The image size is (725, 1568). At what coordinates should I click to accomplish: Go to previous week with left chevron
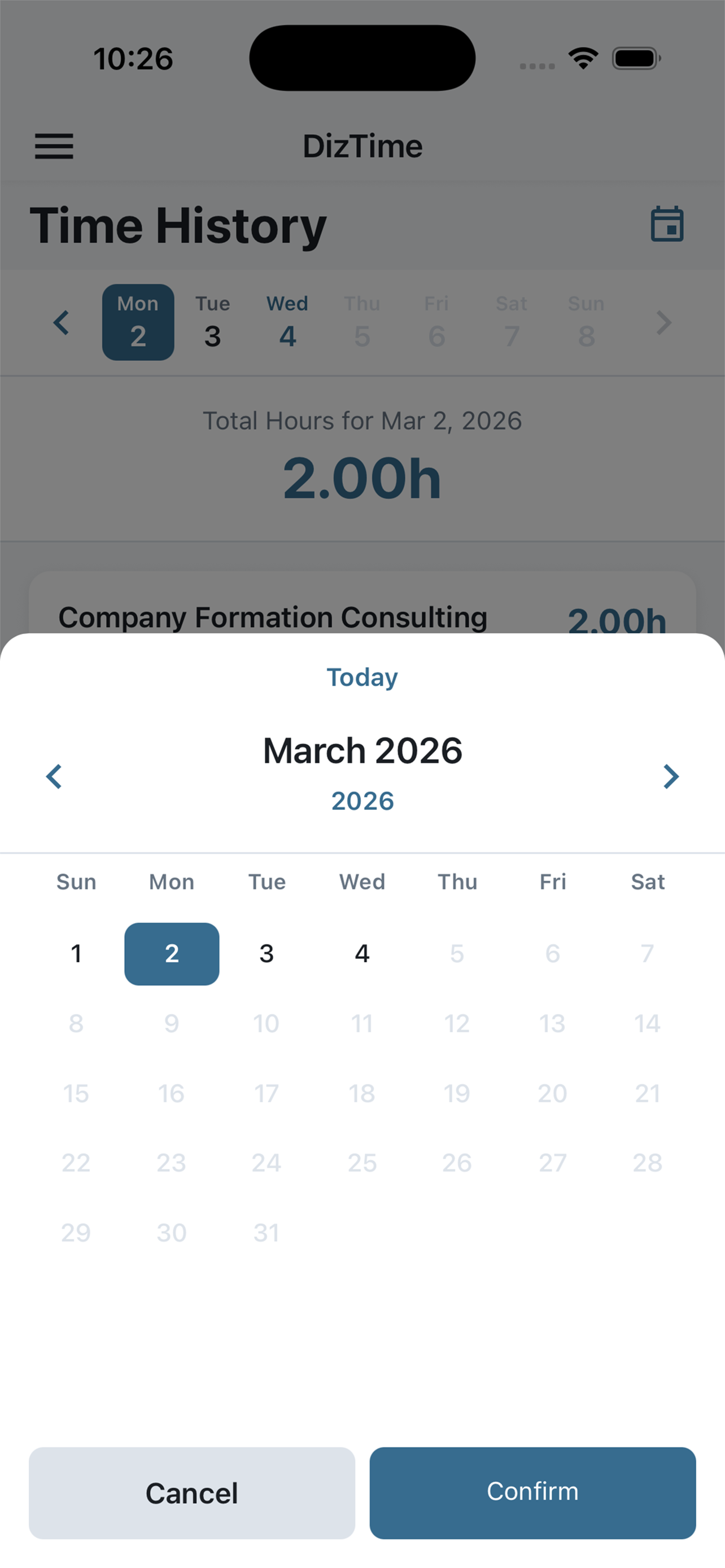(61, 322)
